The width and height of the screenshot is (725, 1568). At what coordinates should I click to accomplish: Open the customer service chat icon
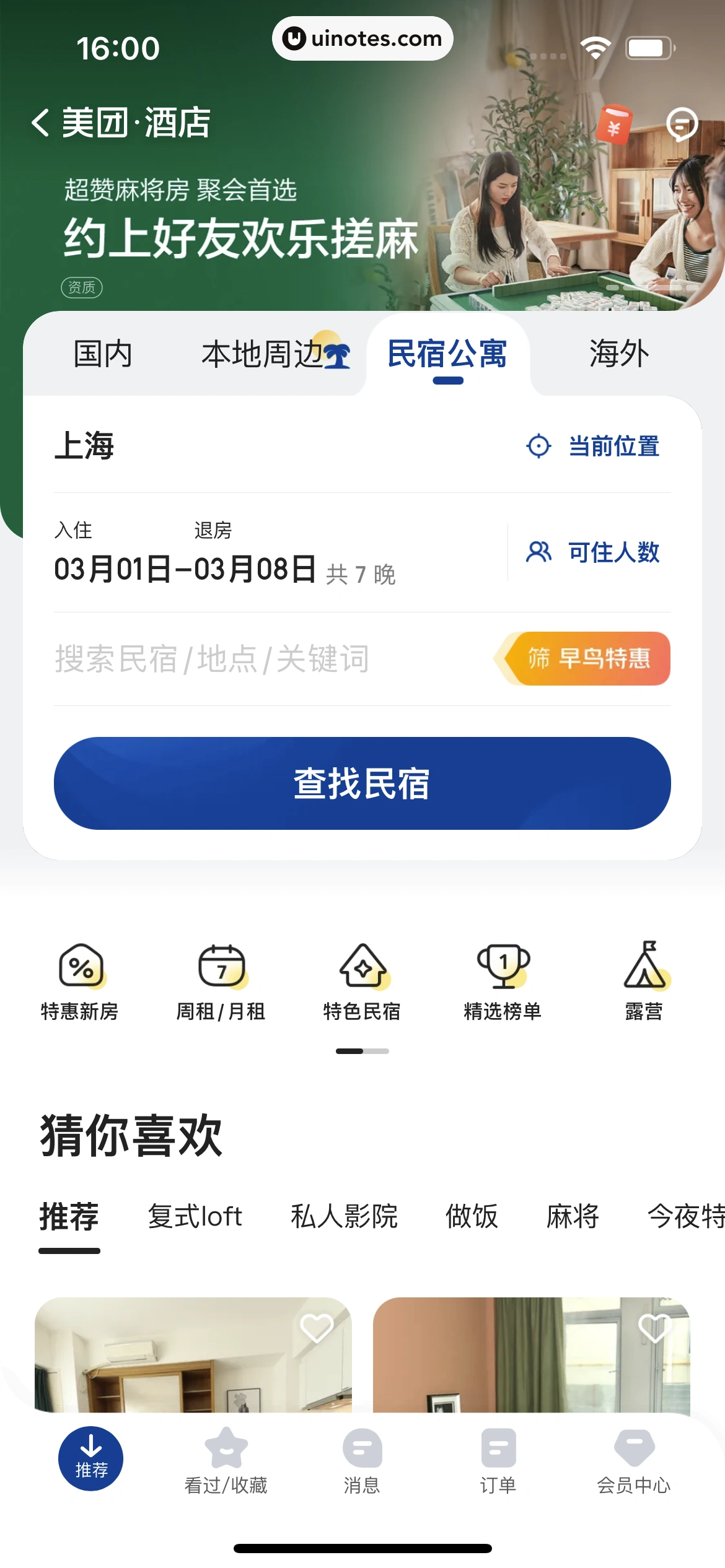pos(682,124)
